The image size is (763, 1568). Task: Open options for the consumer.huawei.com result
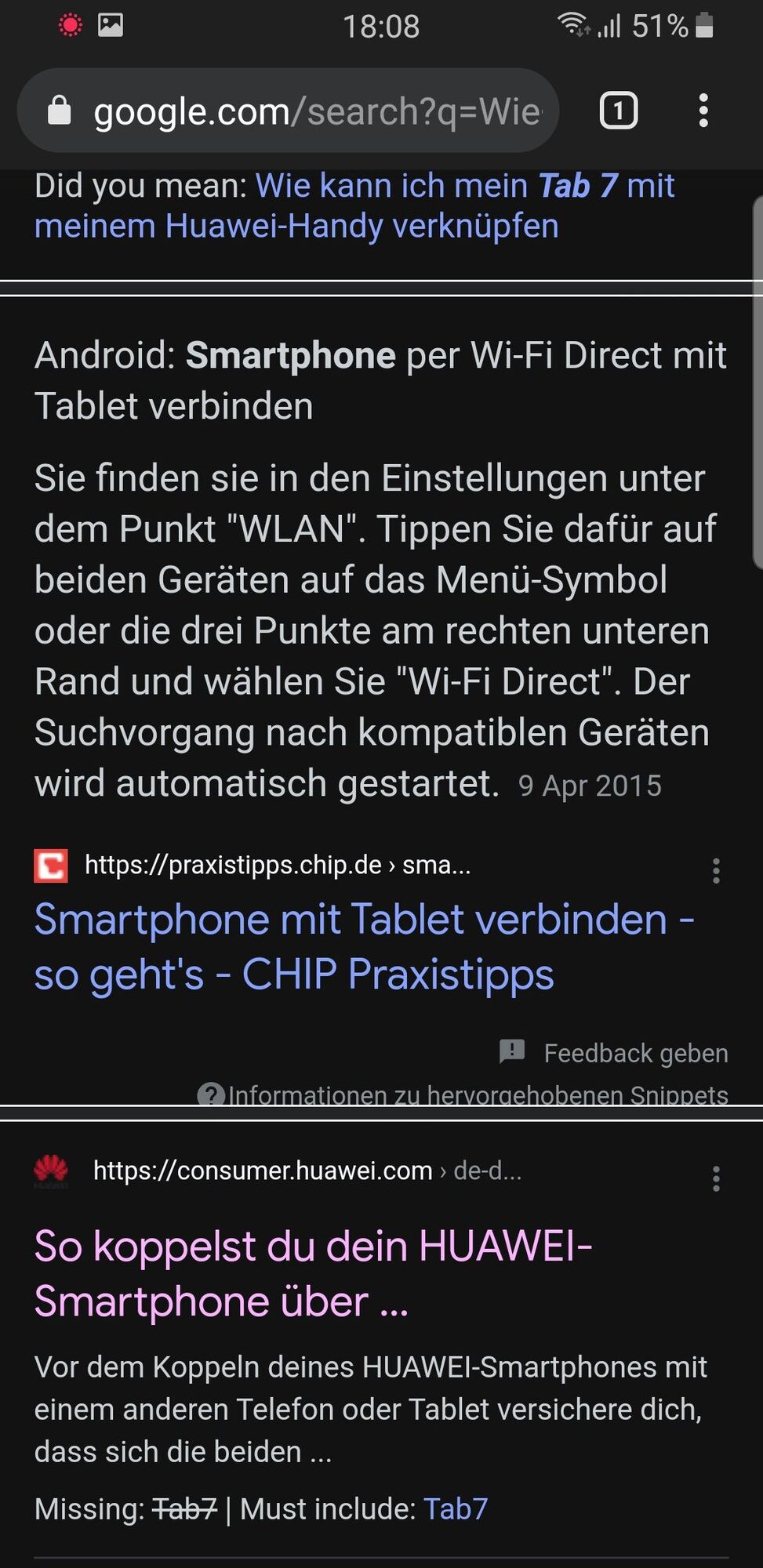715,1178
